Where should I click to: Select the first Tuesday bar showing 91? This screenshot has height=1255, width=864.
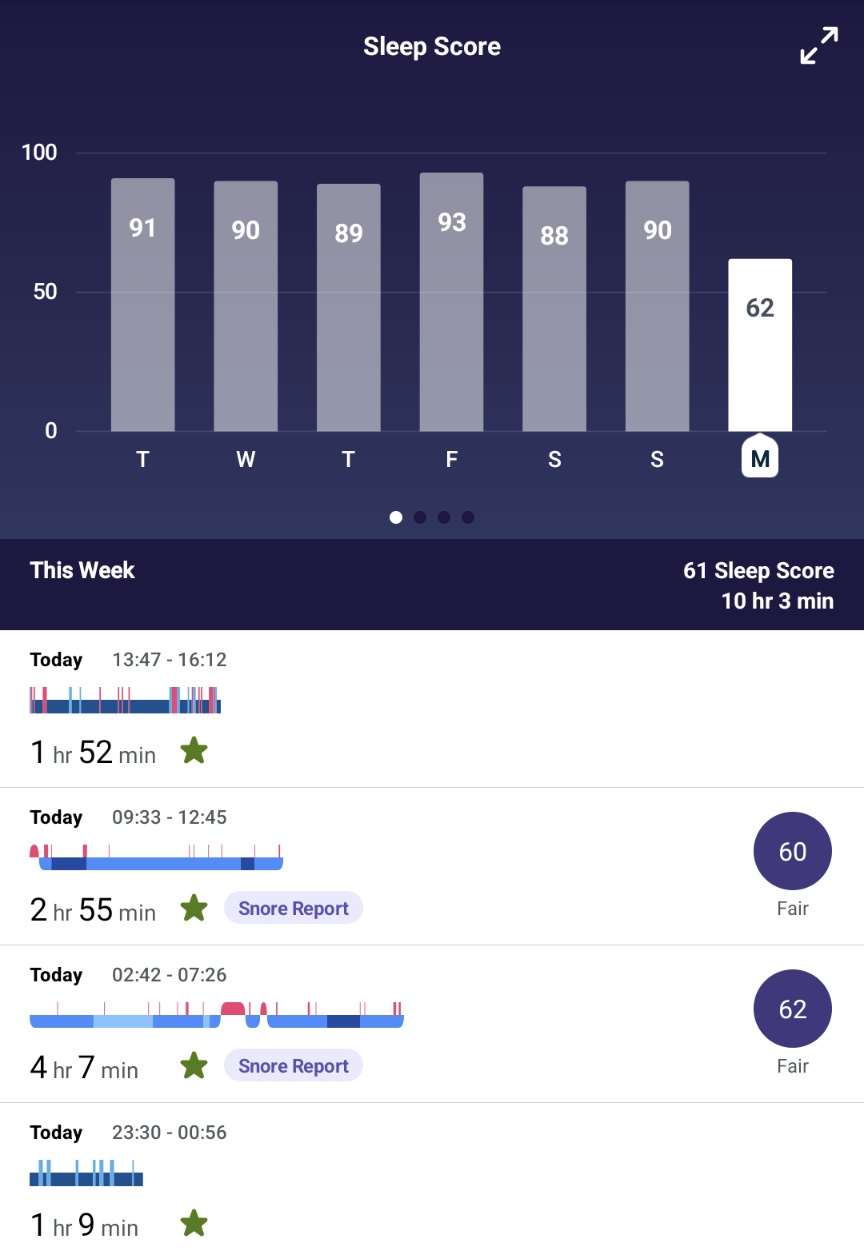pos(142,304)
